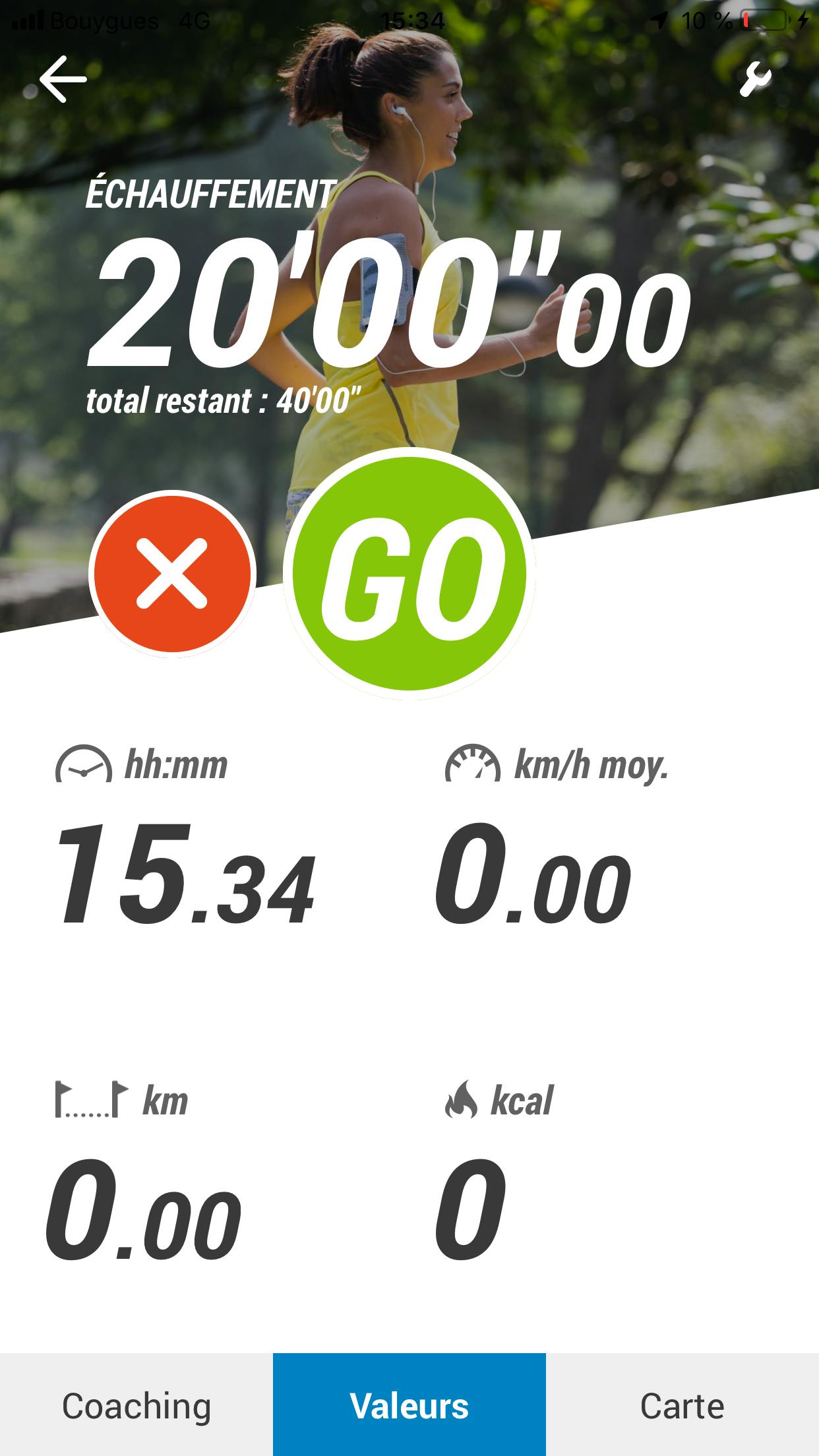Select the Valeurs tab
819x1456 pixels.
(x=409, y=1405)
